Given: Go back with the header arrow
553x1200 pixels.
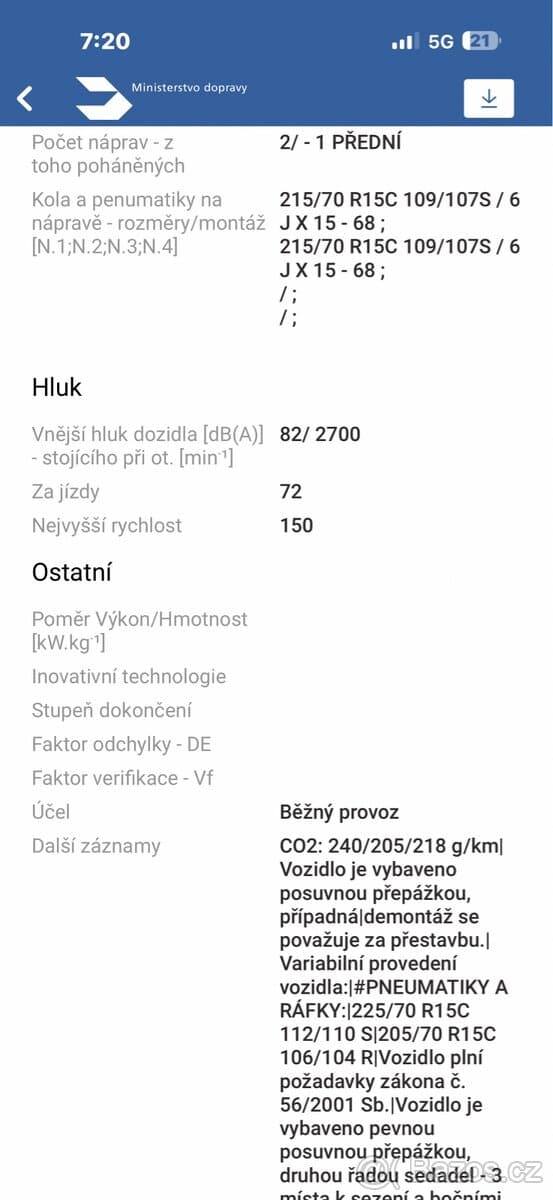Looking at the screenshot, I should [25, 98].
